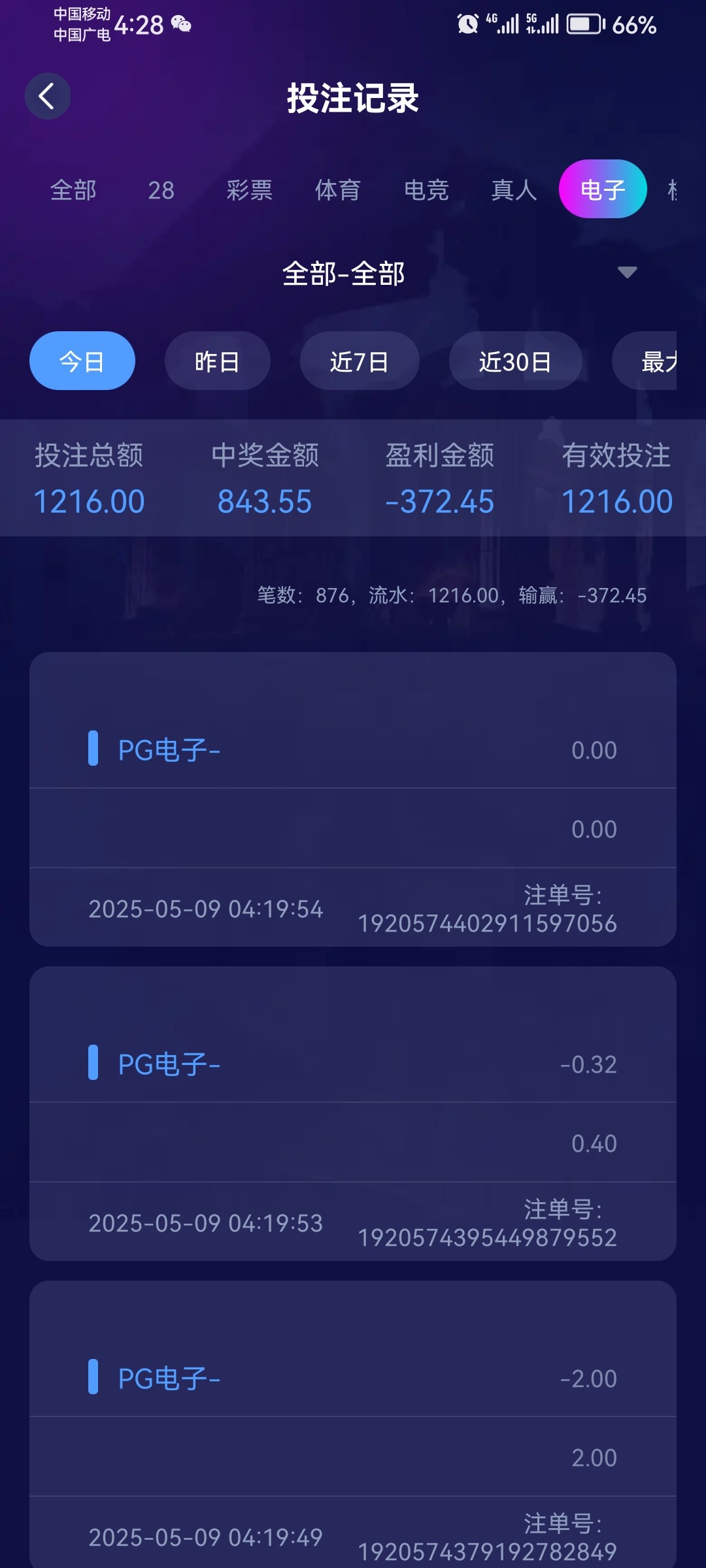Switch to the 体育 tab
The image size is (706, 1568).
pos(337,190)
